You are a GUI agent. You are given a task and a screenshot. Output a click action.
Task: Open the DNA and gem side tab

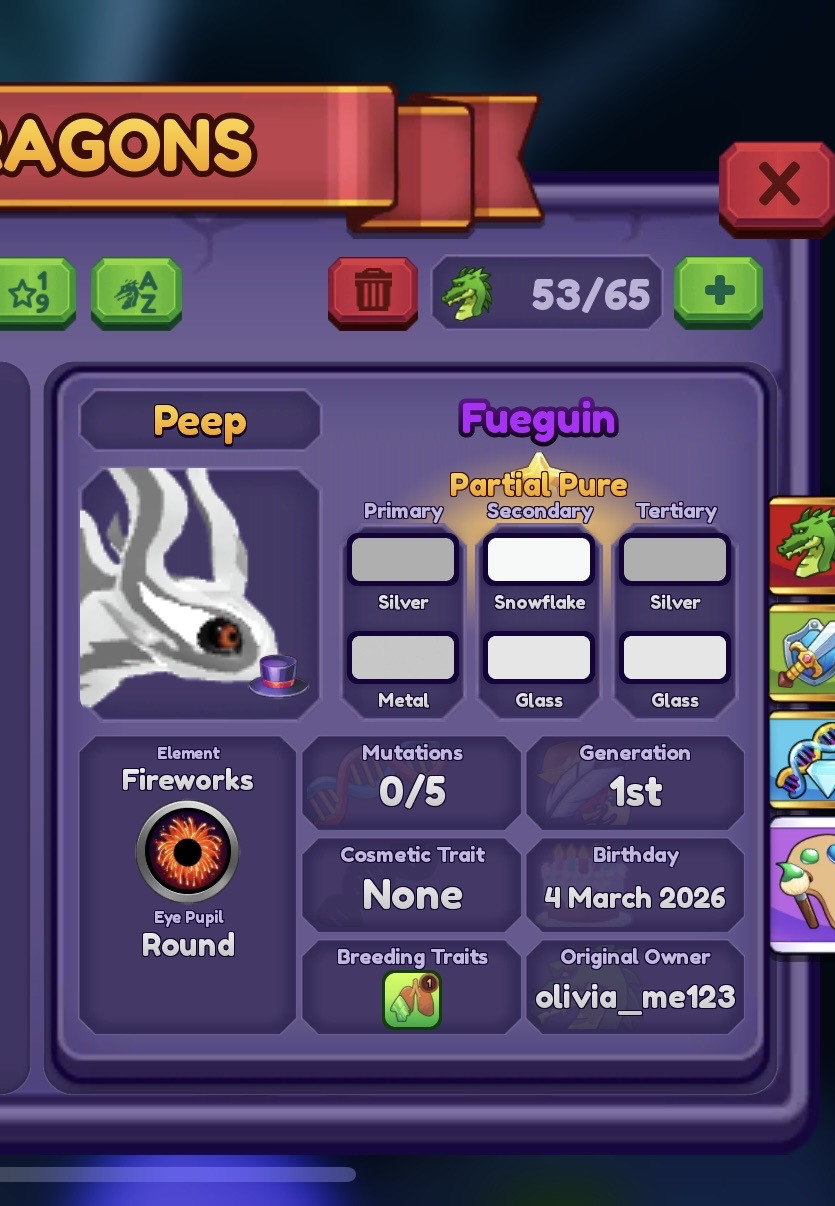point(803,759)
